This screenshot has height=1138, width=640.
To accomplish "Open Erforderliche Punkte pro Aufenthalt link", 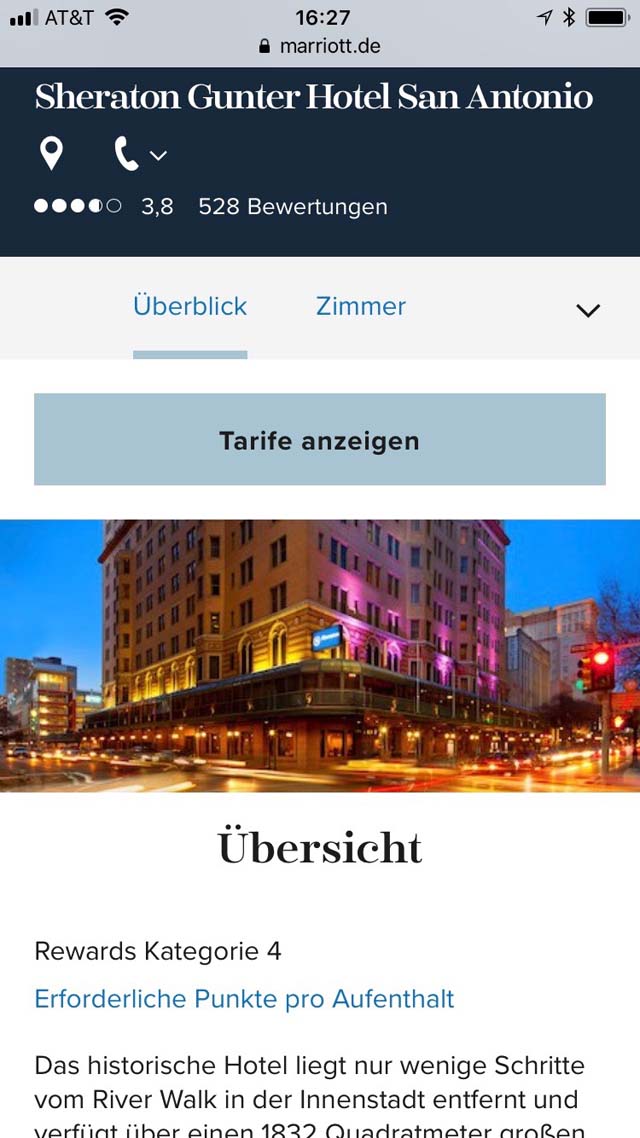I will coord(244,999).
